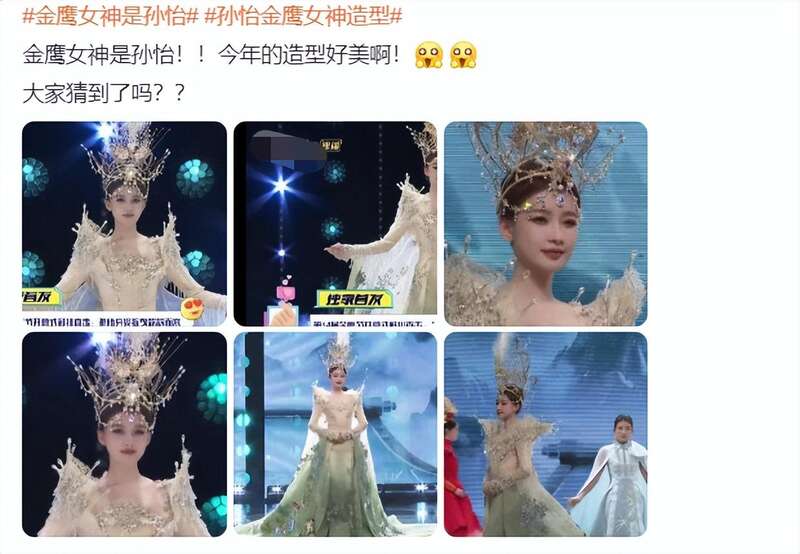The width and height of the screenshot is (800, 554).
Task: View the photo with the woman in white cape
Action: click(545, 433)
